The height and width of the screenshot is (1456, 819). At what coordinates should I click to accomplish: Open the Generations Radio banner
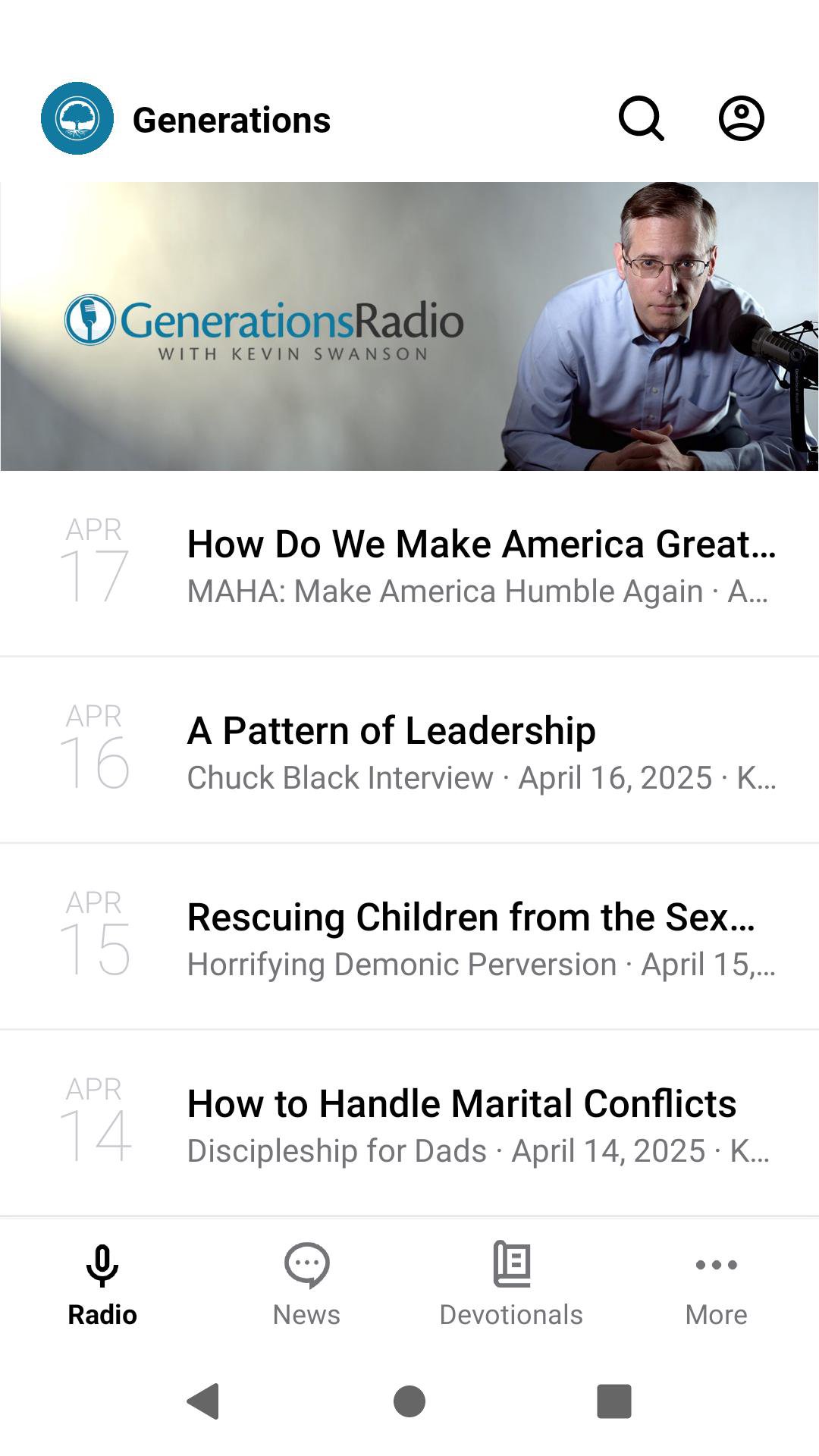pos(409,326)
